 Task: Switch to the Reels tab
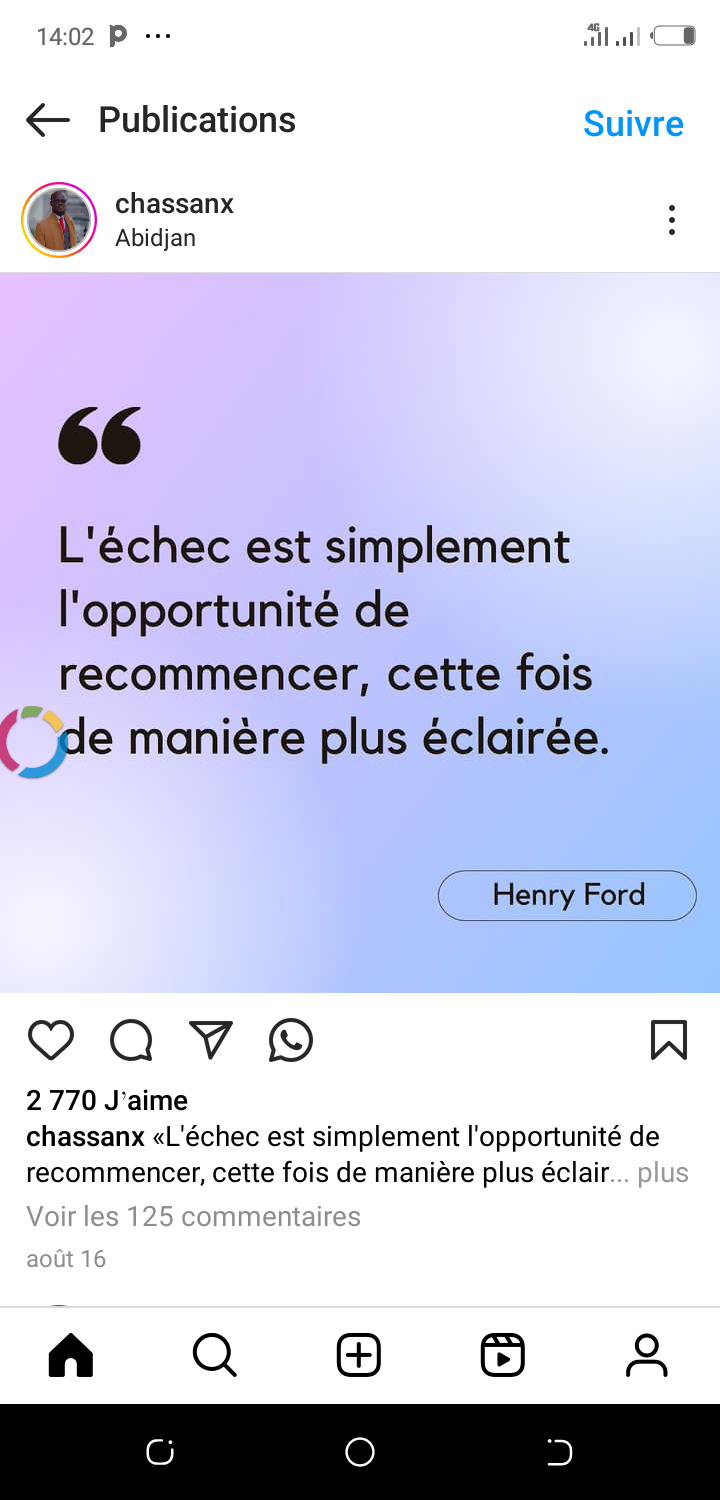(503, 1356)
